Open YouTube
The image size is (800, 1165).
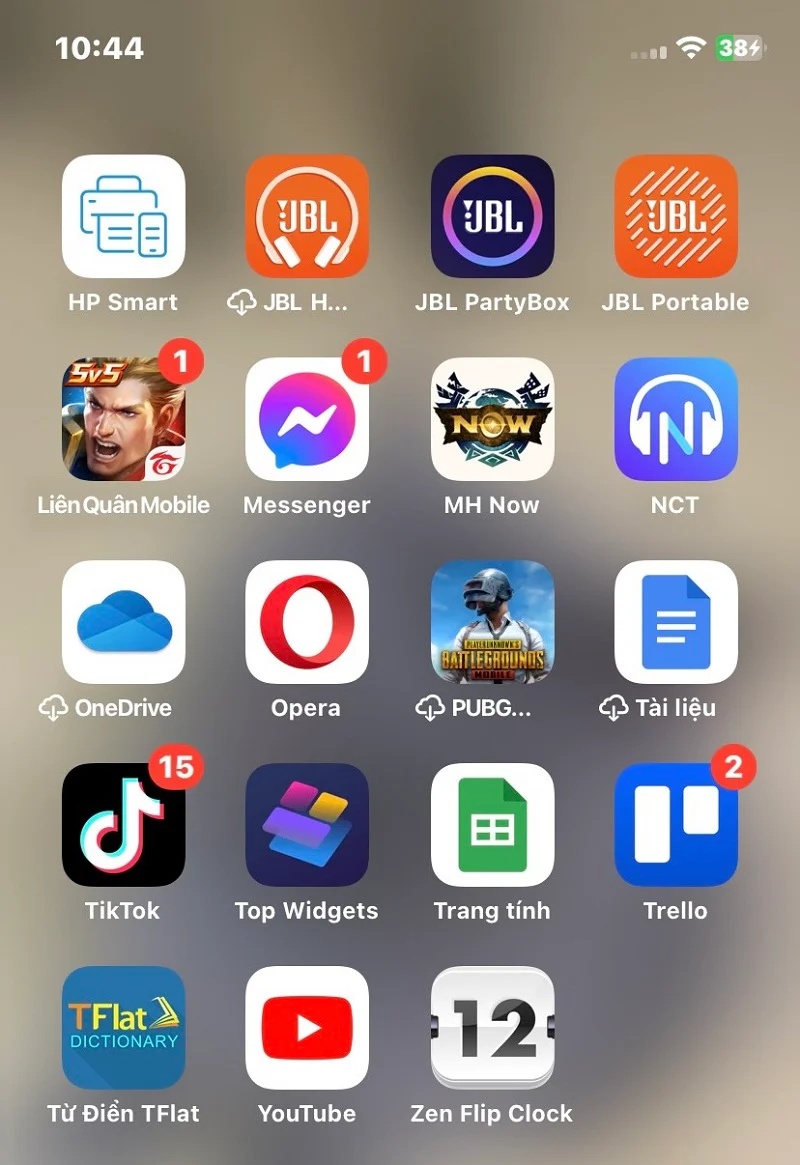click(306, 1029)
